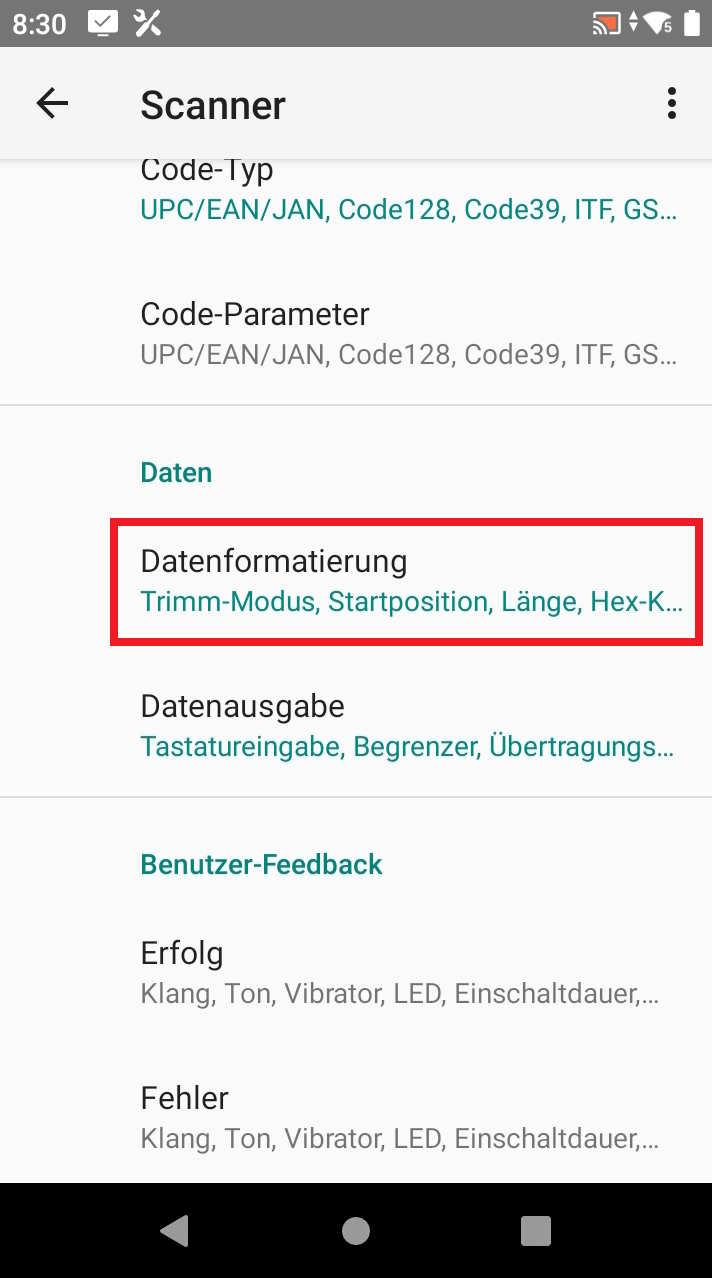Open Datenformatierung settings

coord(408,580)
